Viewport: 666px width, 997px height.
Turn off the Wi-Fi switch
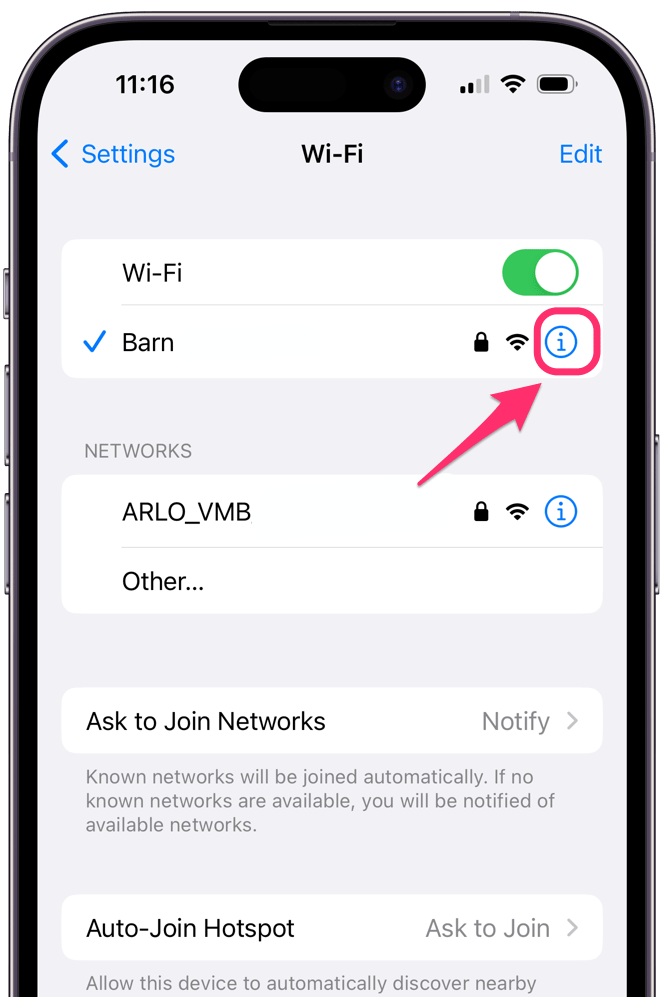(540, 273)
